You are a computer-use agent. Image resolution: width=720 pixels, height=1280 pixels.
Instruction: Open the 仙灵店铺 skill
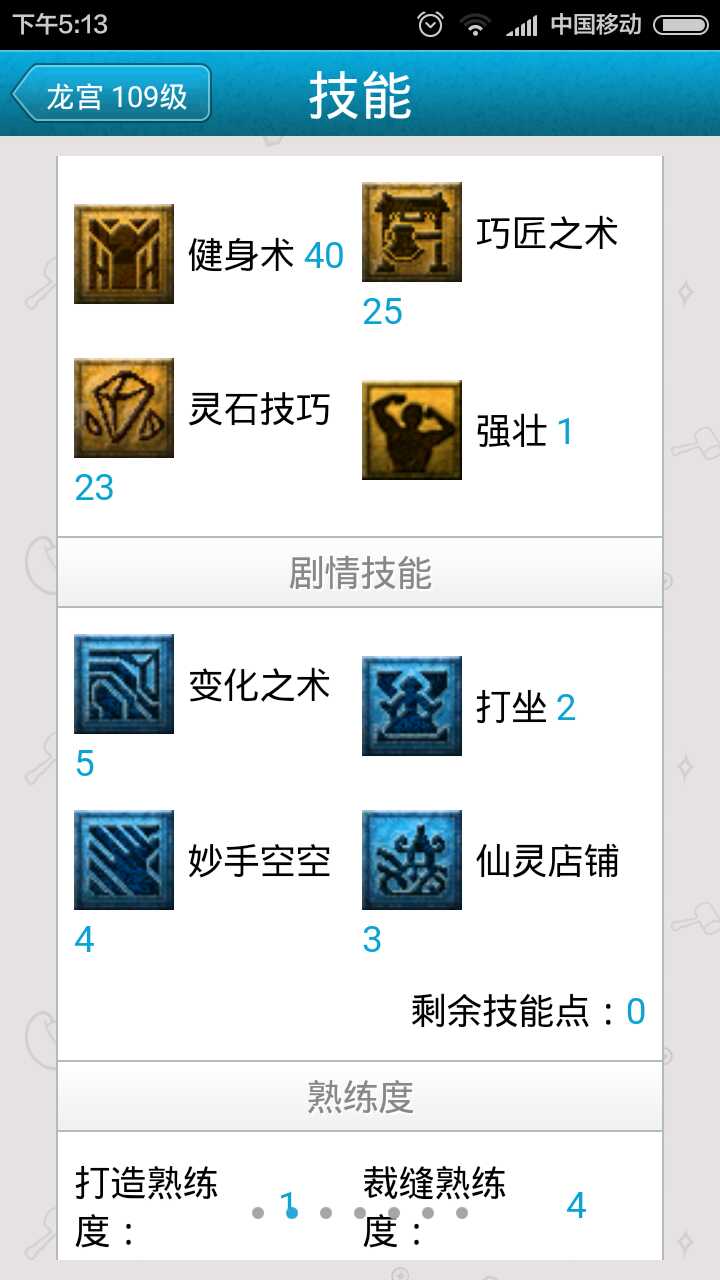[412, 860]
